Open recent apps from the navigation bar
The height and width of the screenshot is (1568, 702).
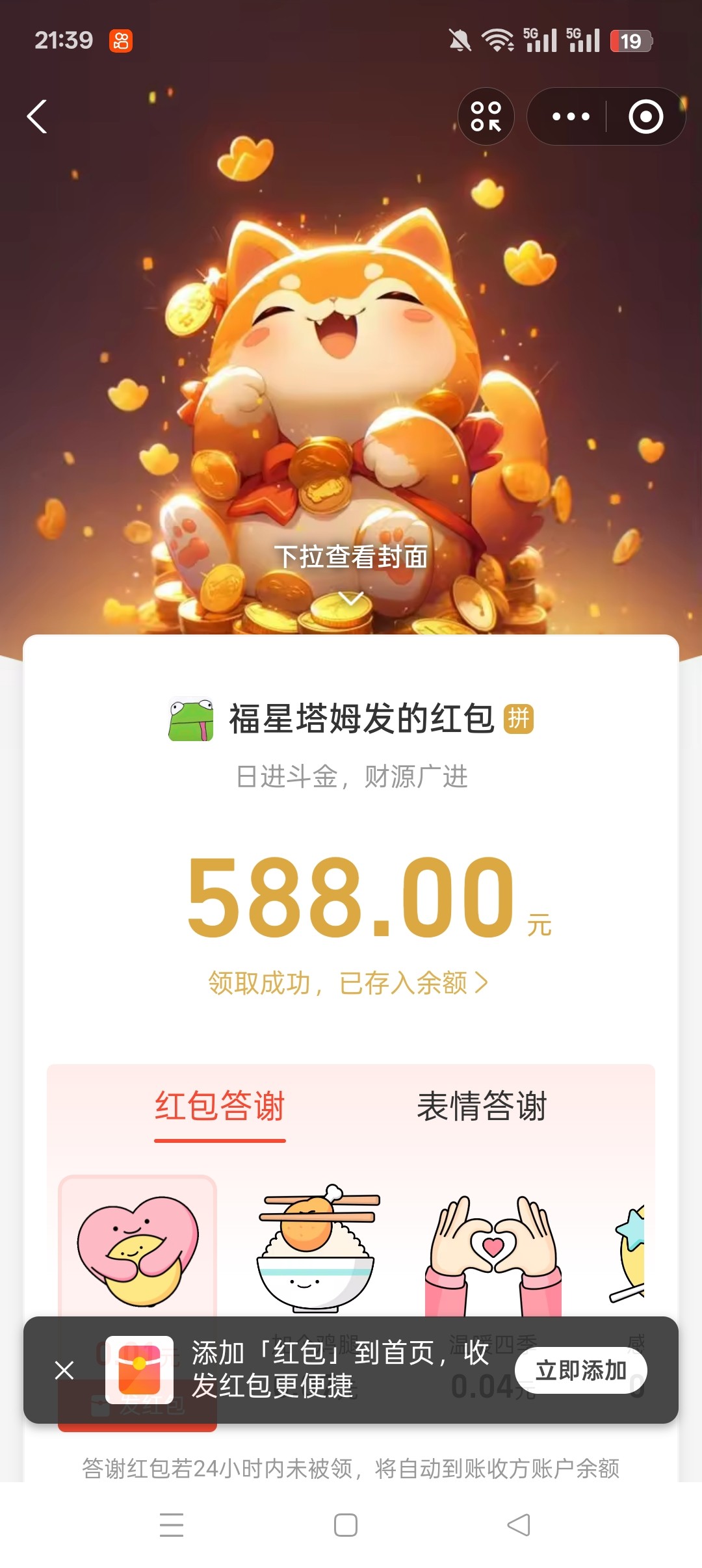tap(172, 1525)
